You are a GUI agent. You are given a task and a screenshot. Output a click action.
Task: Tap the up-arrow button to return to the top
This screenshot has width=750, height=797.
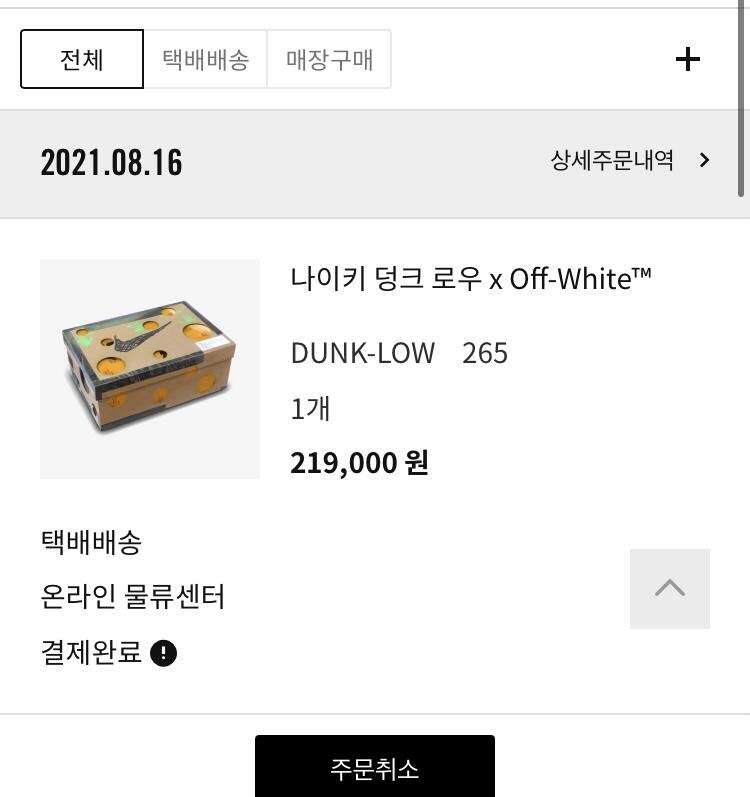pos(669,588)
